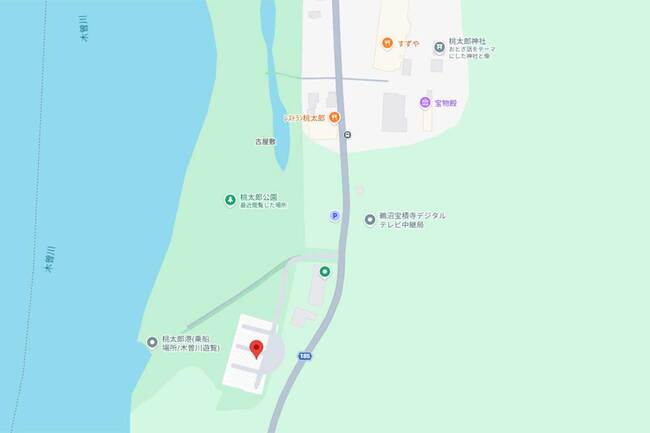Tap the blue parking P marker
650x433 pixels.
(335, 216)
